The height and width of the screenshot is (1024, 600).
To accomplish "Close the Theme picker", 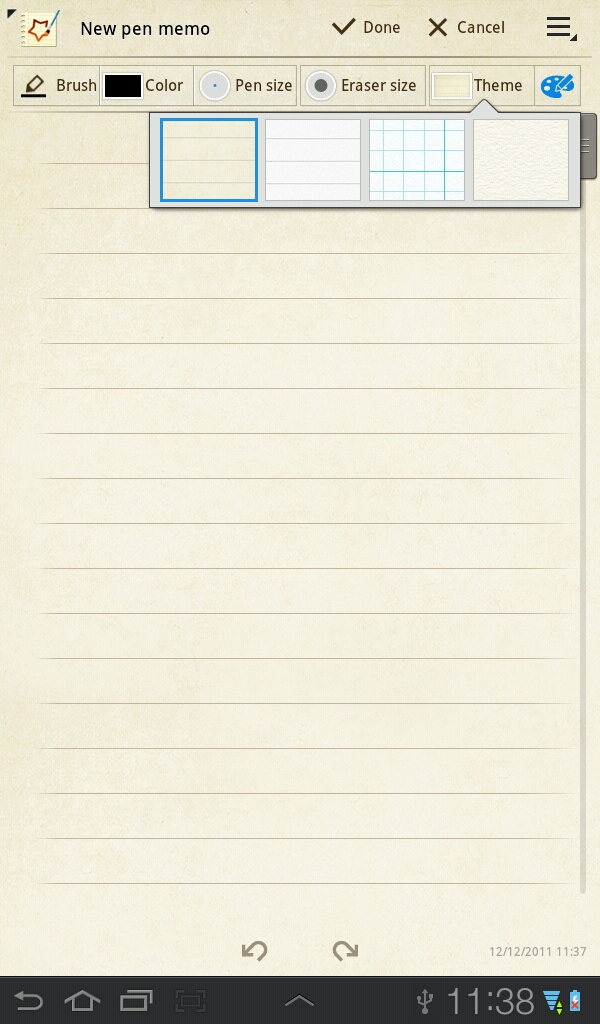I will pos(479,86).
